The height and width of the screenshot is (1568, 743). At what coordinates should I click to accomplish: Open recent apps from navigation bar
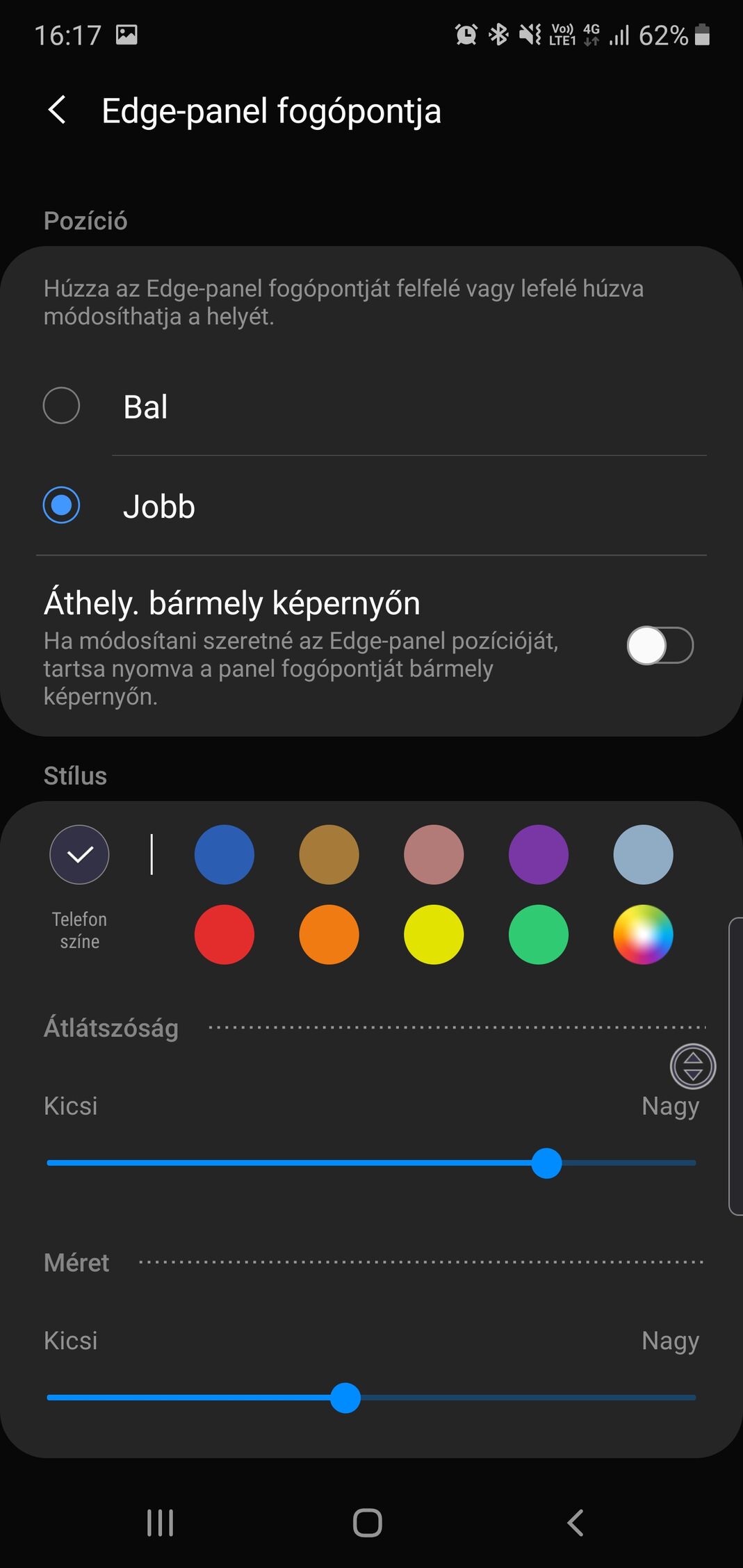[x=161, y=1523]
